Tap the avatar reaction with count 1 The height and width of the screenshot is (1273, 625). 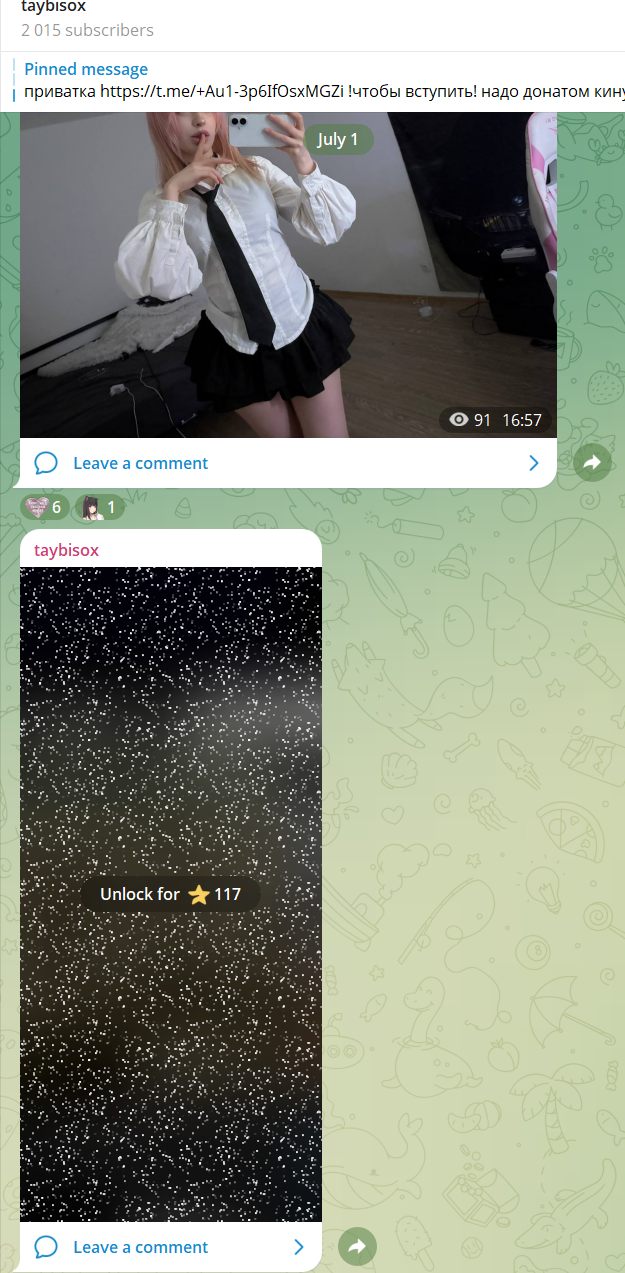(x=99, y=508)
